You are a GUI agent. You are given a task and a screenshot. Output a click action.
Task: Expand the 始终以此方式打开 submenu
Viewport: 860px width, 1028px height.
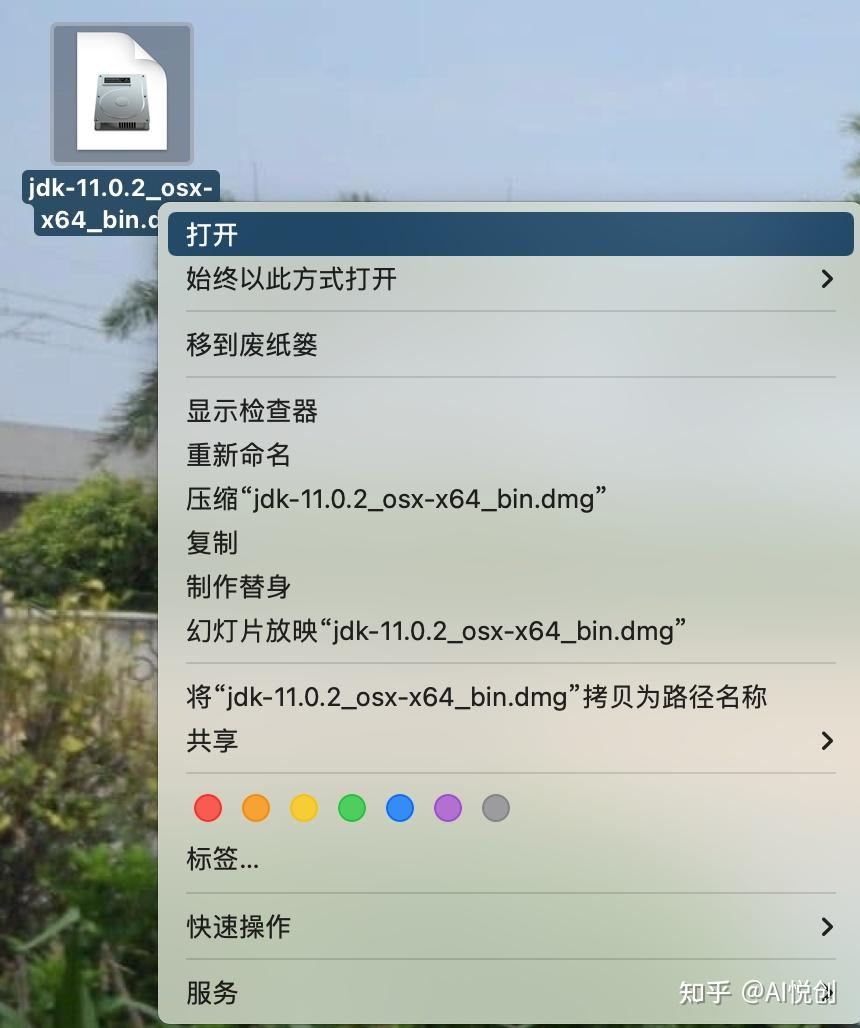click(292, 278)
